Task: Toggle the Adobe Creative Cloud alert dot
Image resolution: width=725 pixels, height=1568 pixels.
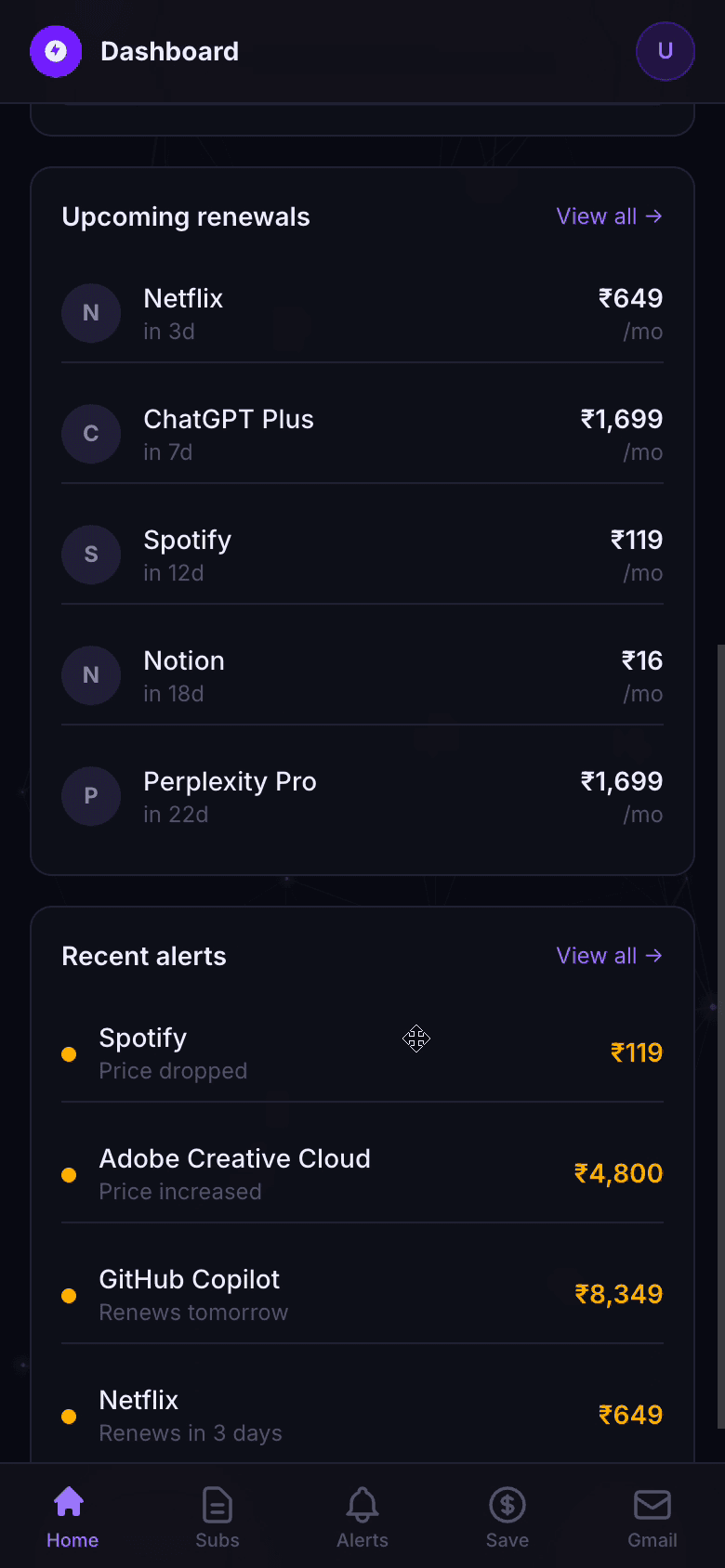Action: click(69, 1174)
